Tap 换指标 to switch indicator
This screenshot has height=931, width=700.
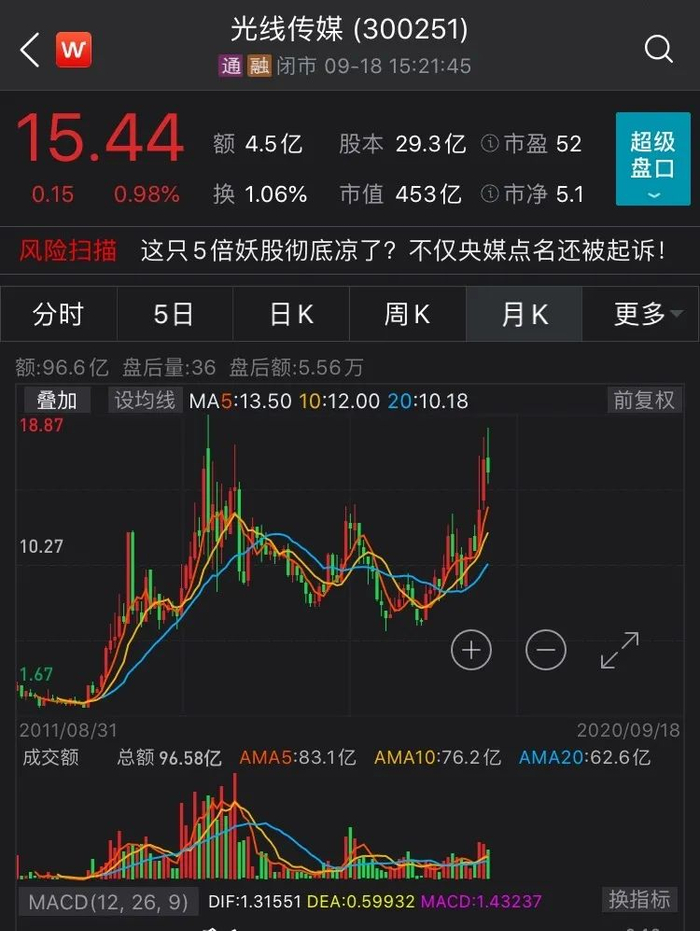click(639, 899)
